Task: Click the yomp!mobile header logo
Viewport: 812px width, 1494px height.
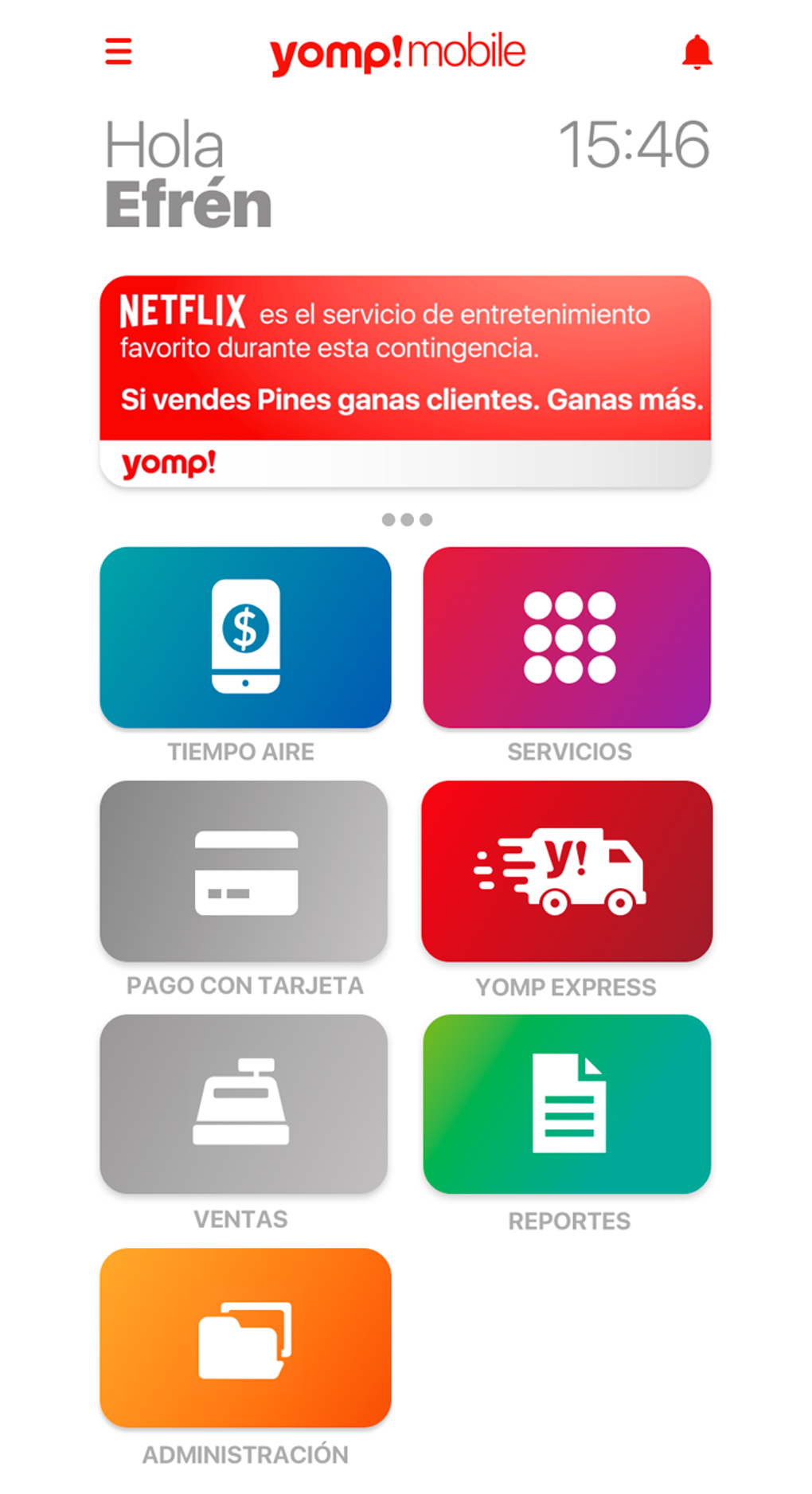Action: [398, 50]
